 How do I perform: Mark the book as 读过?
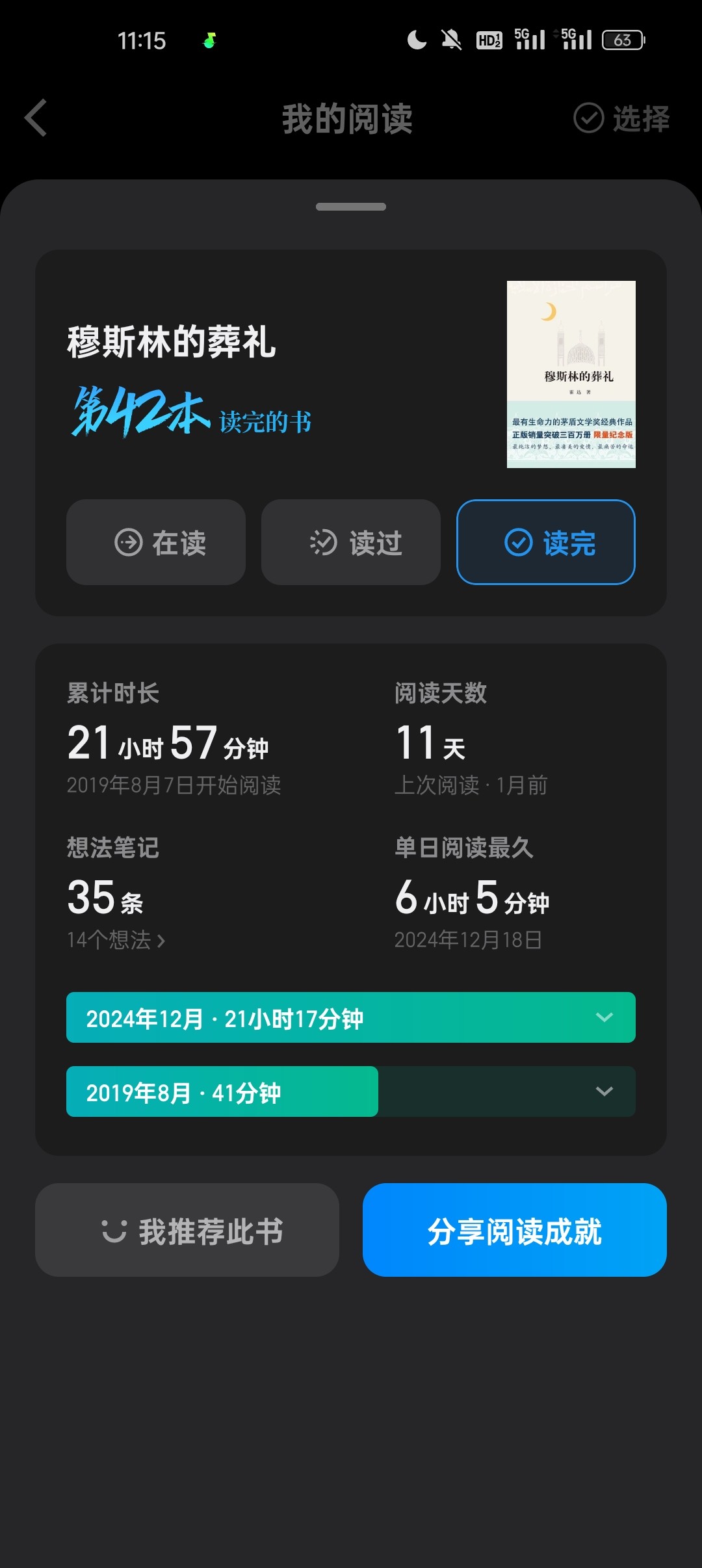351,542
